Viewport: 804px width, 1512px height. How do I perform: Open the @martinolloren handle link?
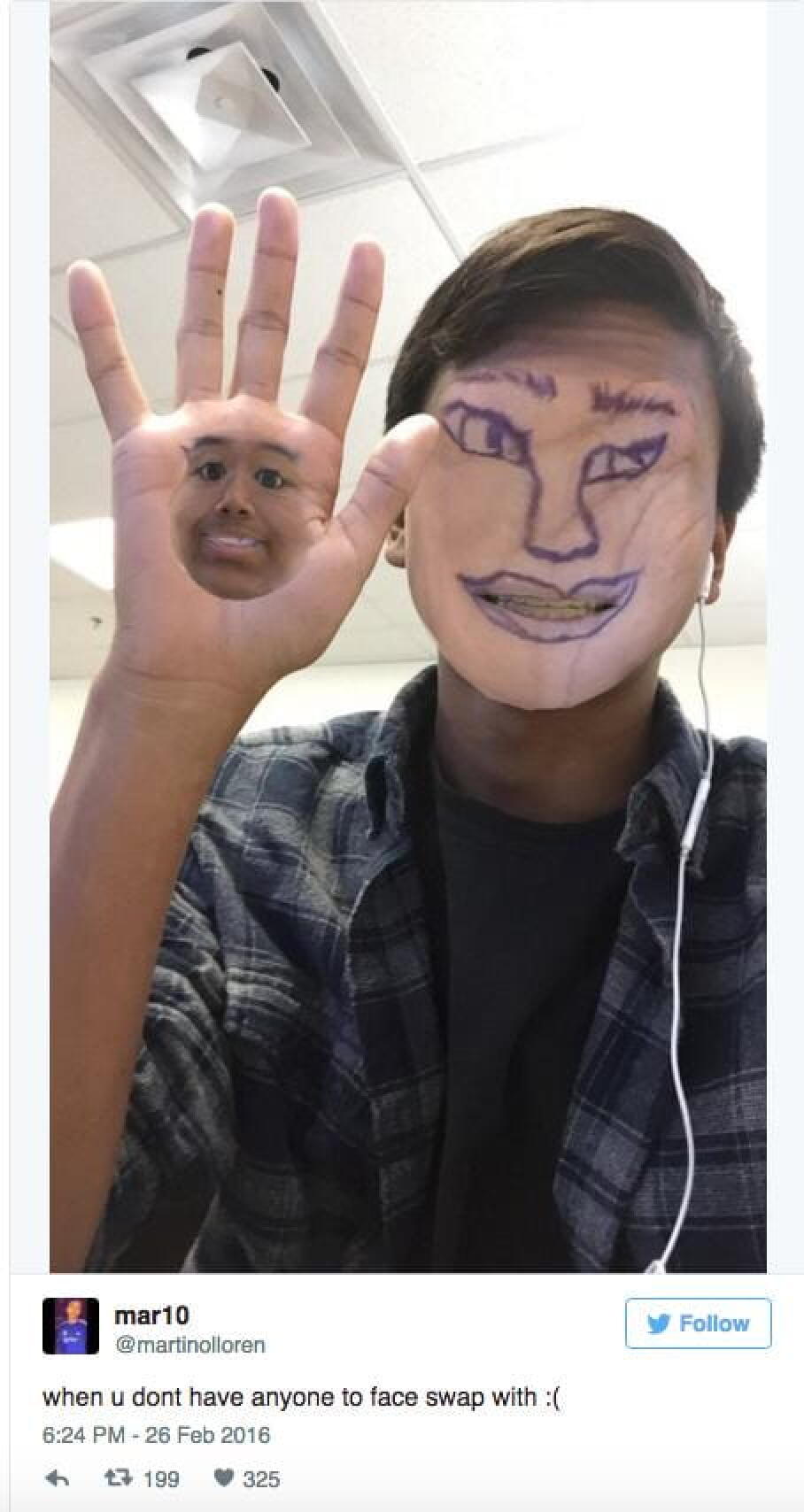tap(189, 1345)
